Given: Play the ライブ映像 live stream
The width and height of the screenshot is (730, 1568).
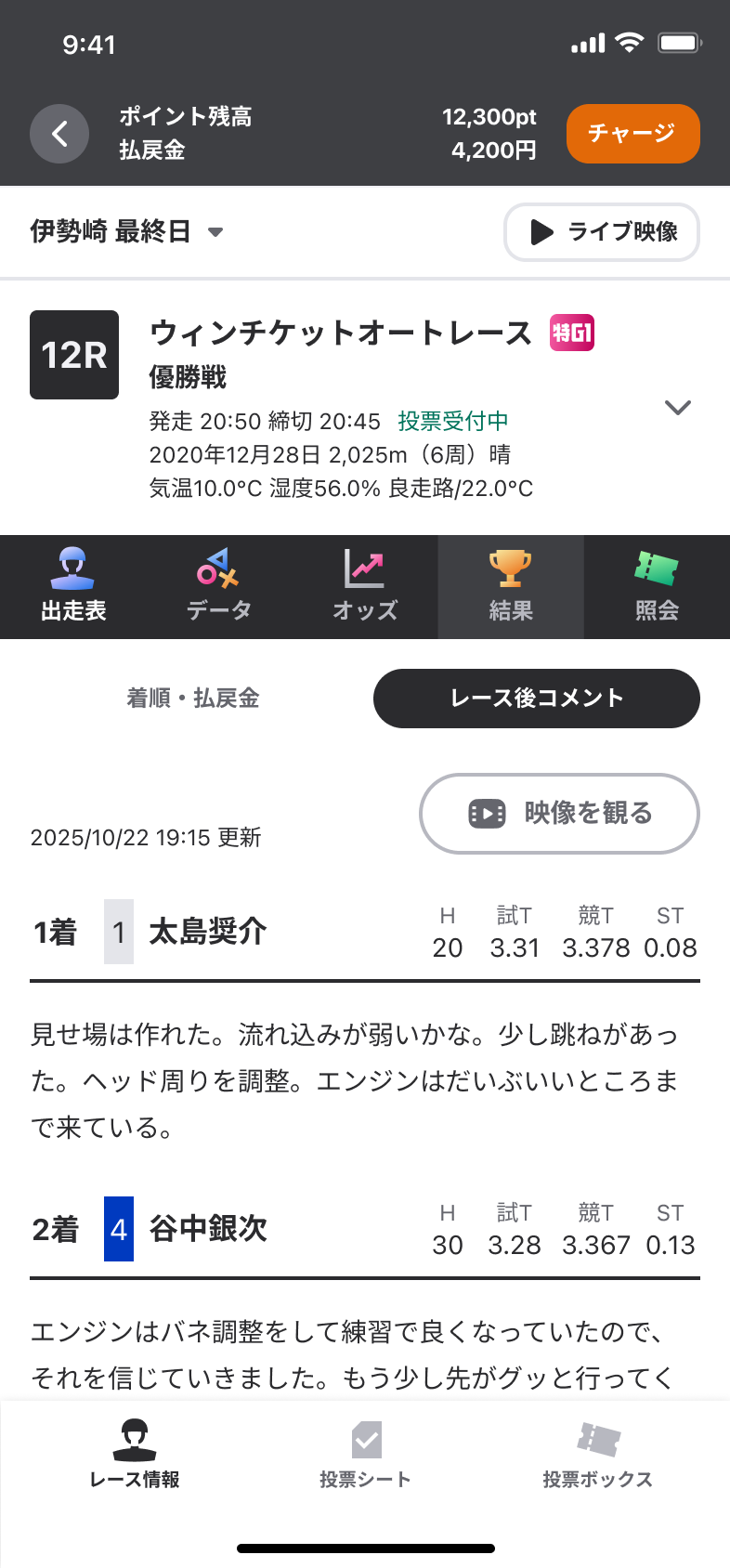Looking at the screenshot, I should [602, 233].
